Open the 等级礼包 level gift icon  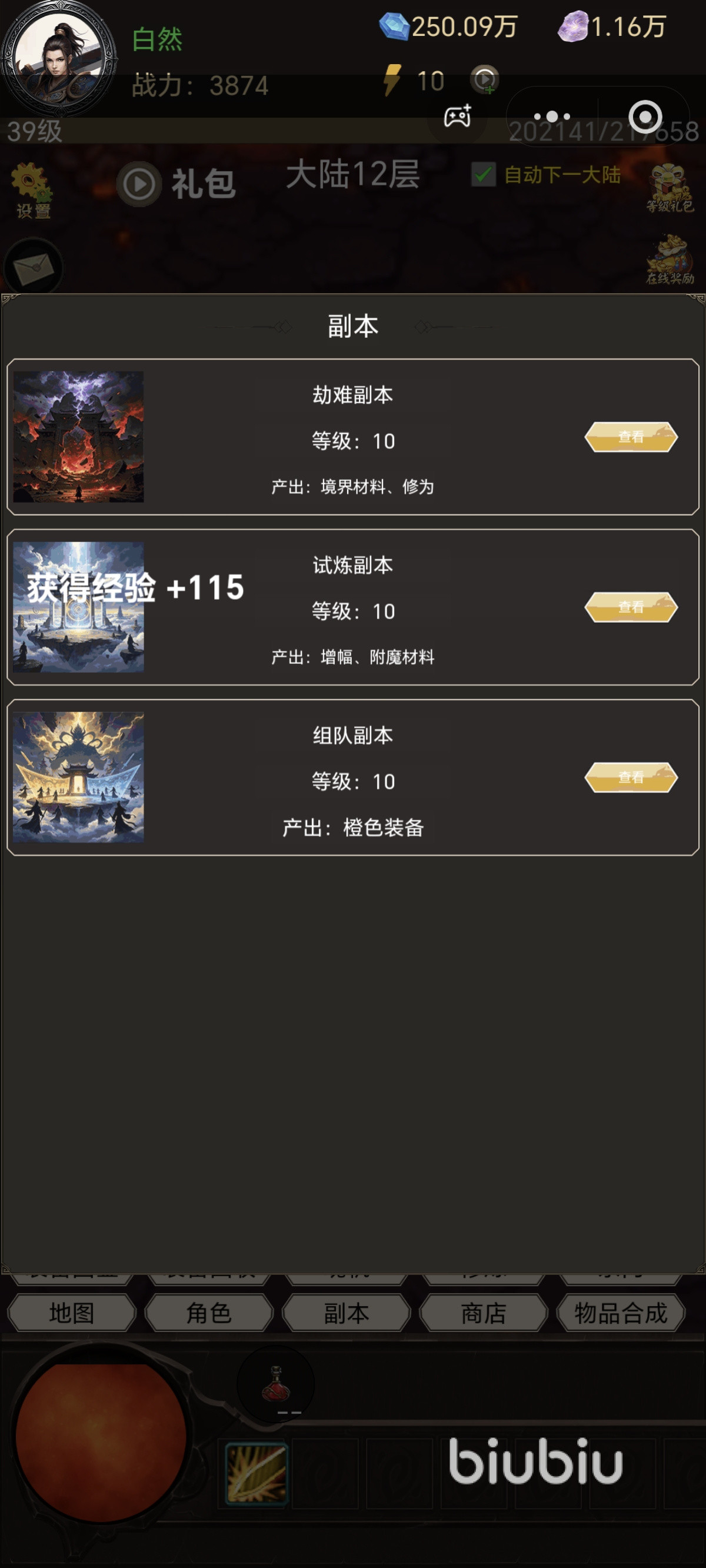coord(670,190)
